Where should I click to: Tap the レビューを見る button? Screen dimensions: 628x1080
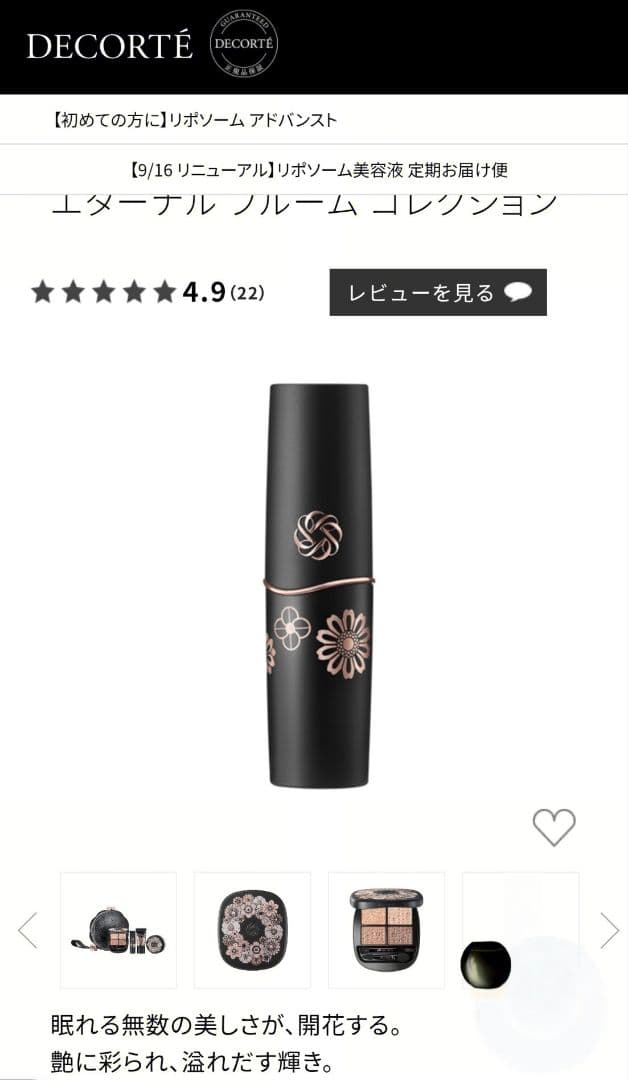[x=438, y=292]
